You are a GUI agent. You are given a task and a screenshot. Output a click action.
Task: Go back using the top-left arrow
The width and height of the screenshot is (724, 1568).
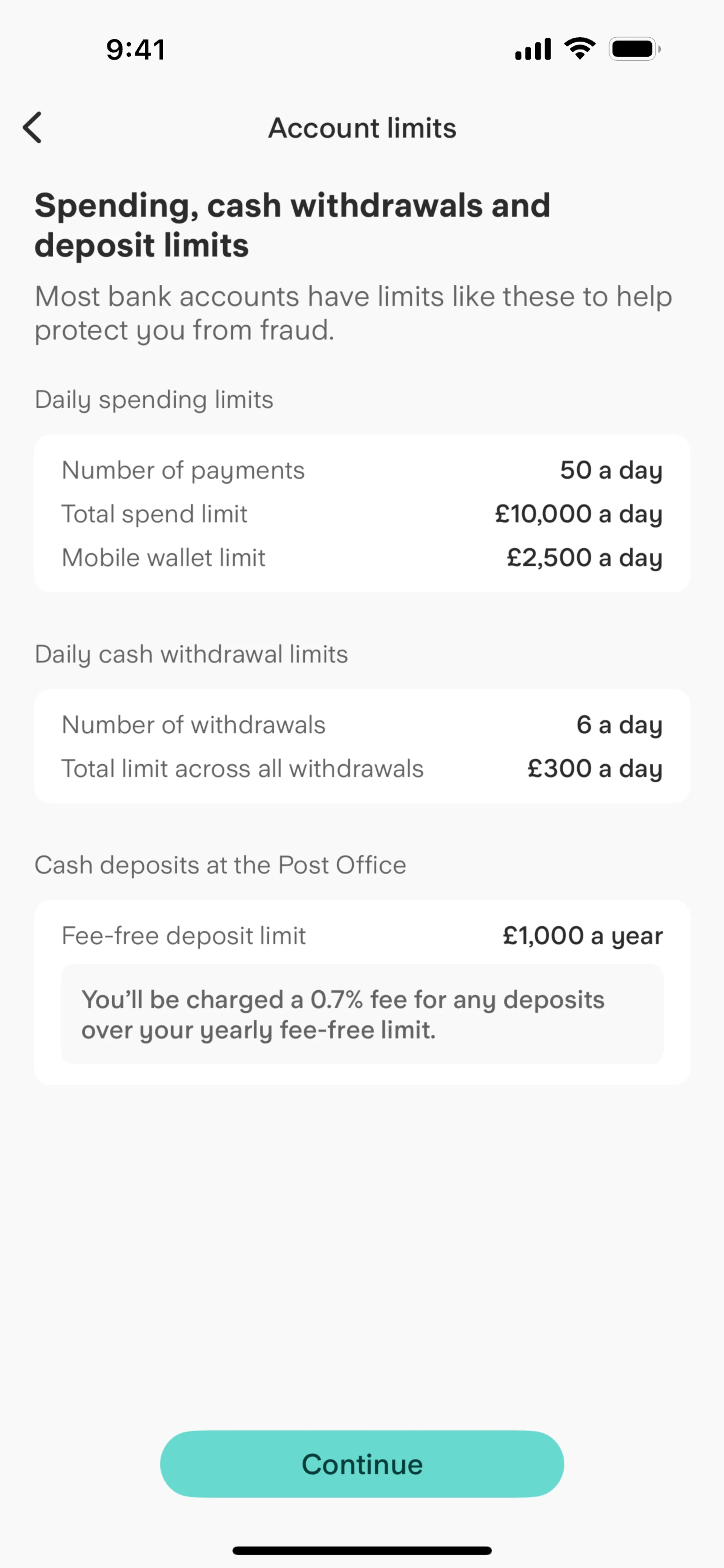(32, 127)
